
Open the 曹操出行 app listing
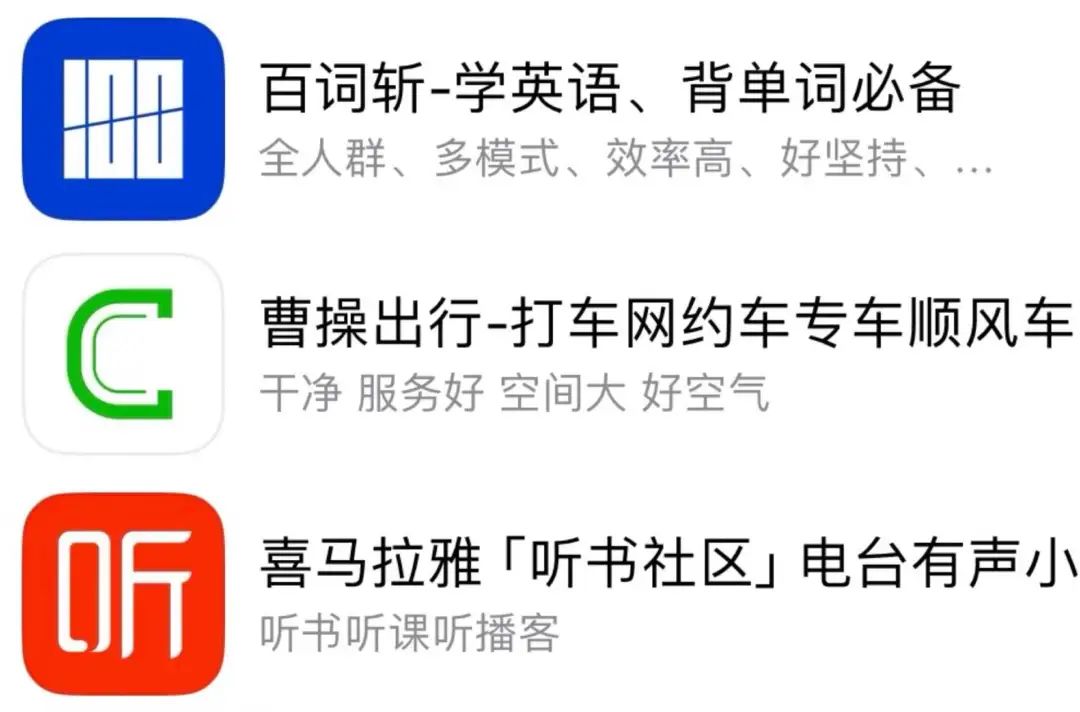click(x=540, y=355)
